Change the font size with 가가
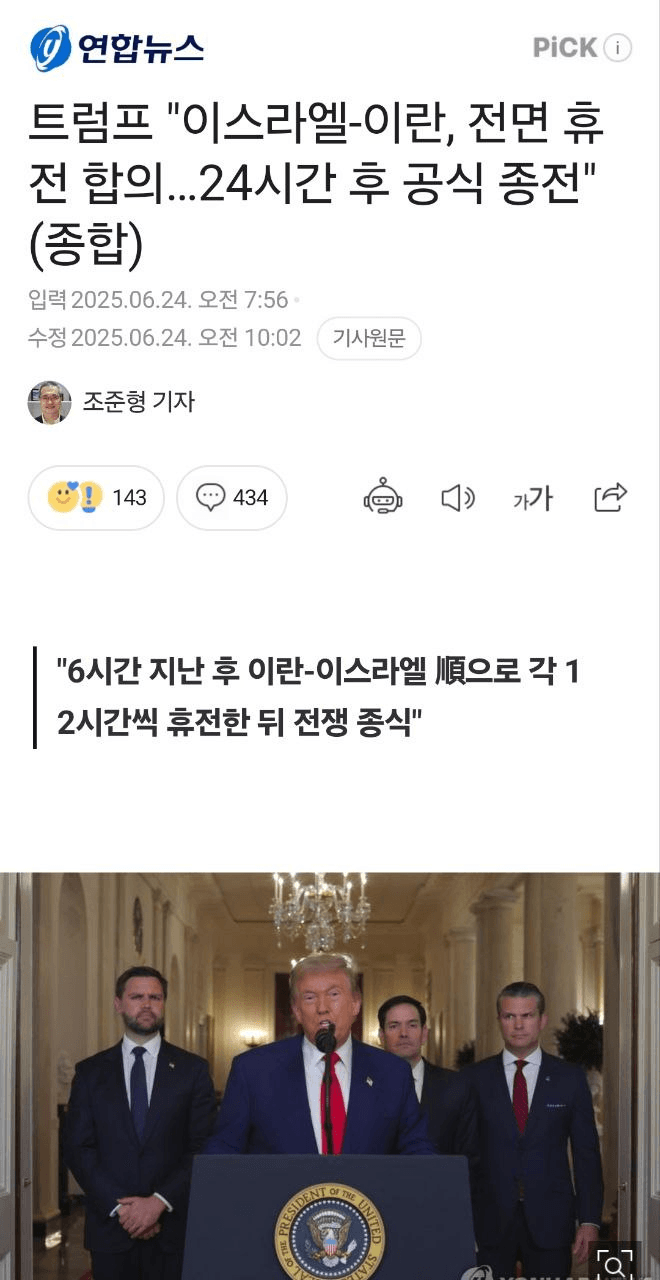The height and width of the screenshot is (1280, 660). coord(532,497)
